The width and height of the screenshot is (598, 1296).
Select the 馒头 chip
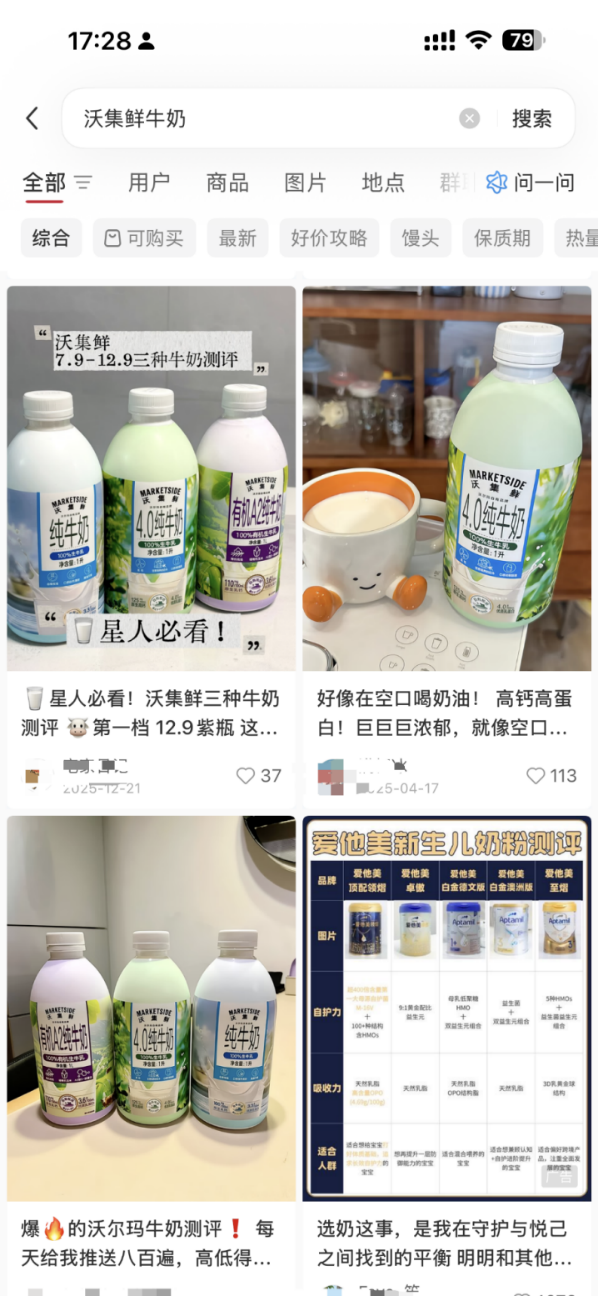pos(421,238)
